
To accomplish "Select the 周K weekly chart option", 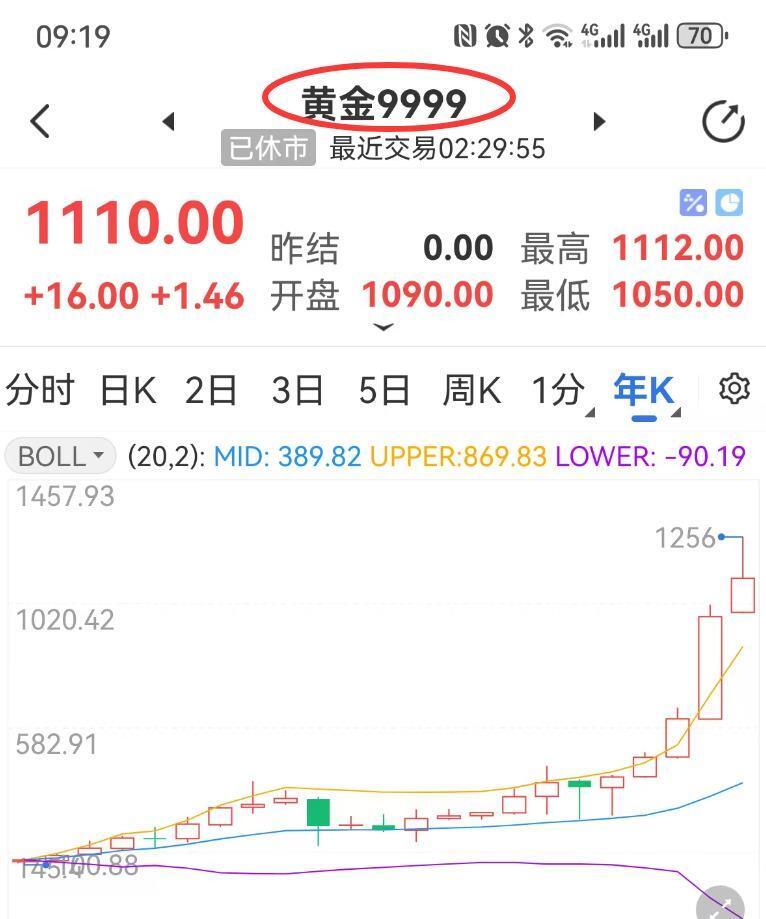I will (470, 392).
